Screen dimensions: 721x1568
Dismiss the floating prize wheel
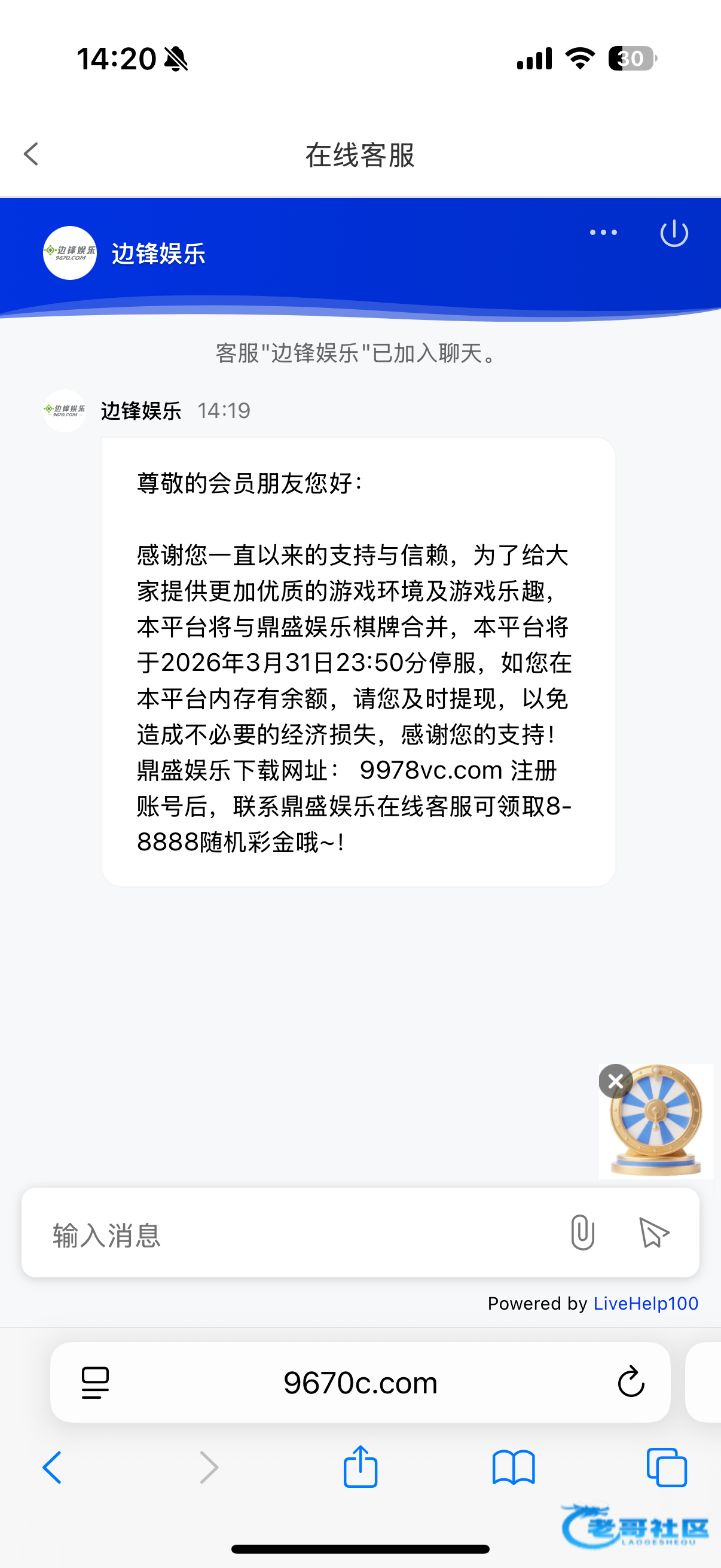pyautogui.click(x=615, y=1081)
